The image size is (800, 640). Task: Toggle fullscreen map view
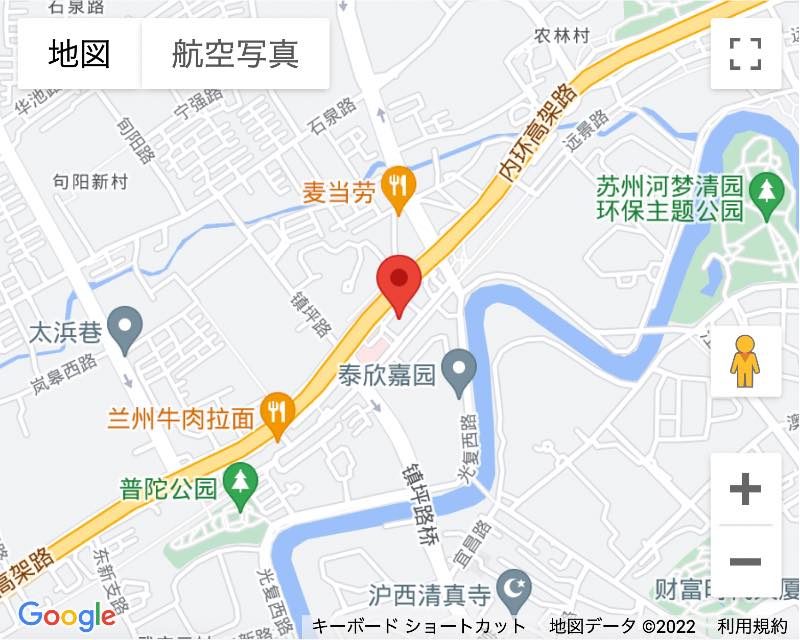click(x=745, y=54)
